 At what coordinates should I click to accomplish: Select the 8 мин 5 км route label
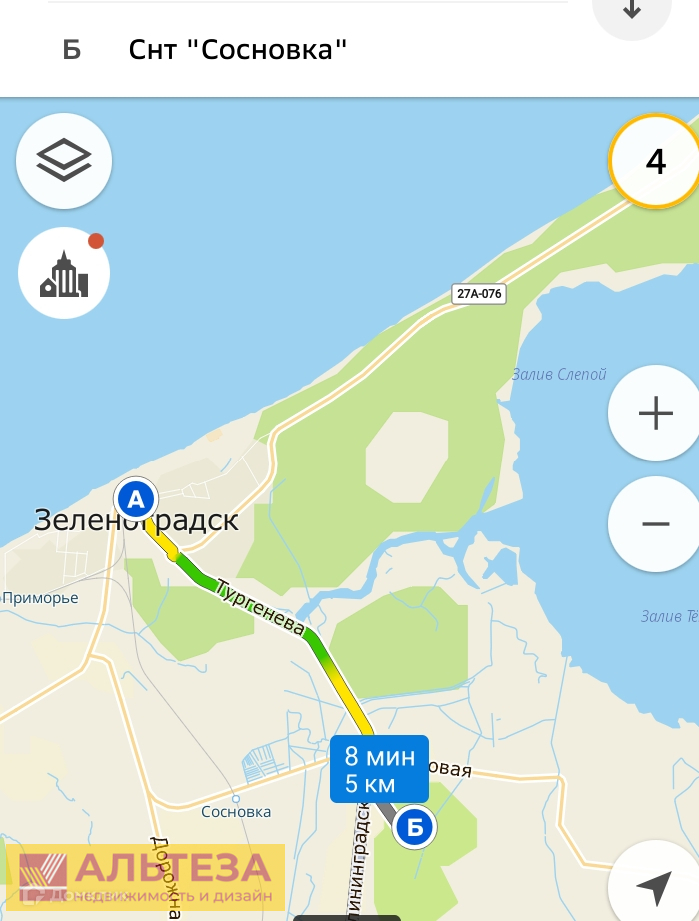pos(379,769)
